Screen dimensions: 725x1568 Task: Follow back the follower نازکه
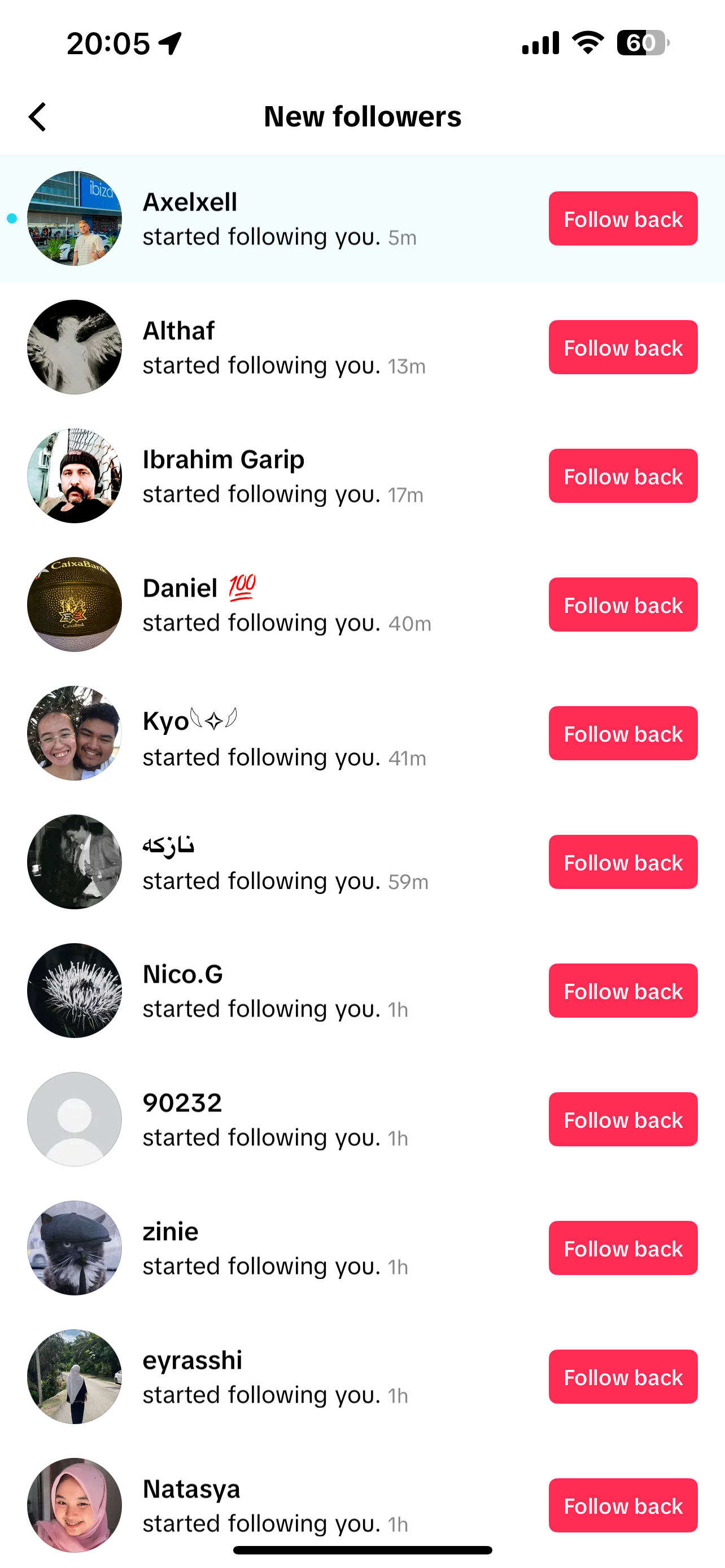click(x=623, y=862)
